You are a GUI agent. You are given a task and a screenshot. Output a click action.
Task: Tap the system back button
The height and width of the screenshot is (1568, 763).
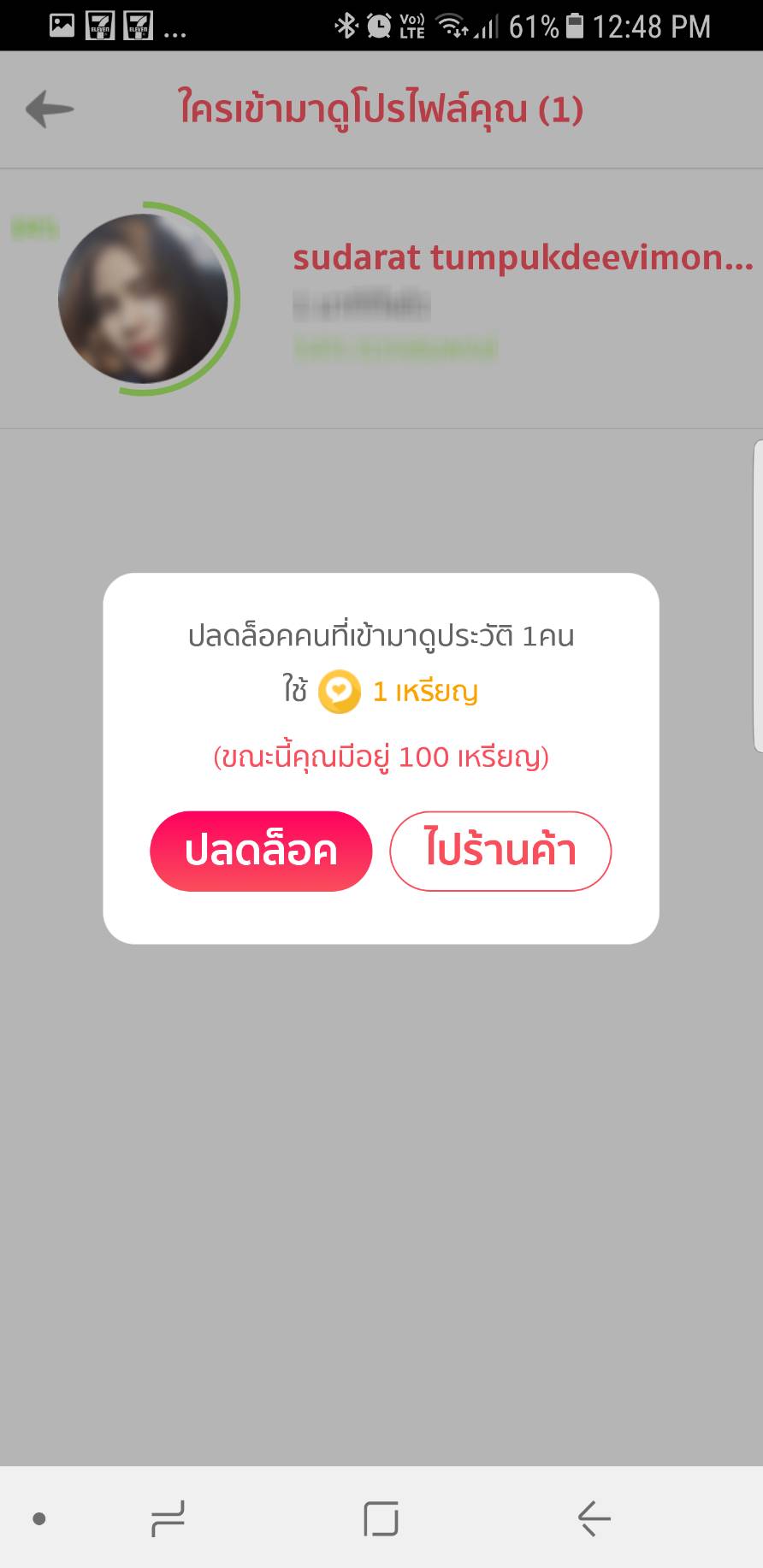pos(594,1518)
